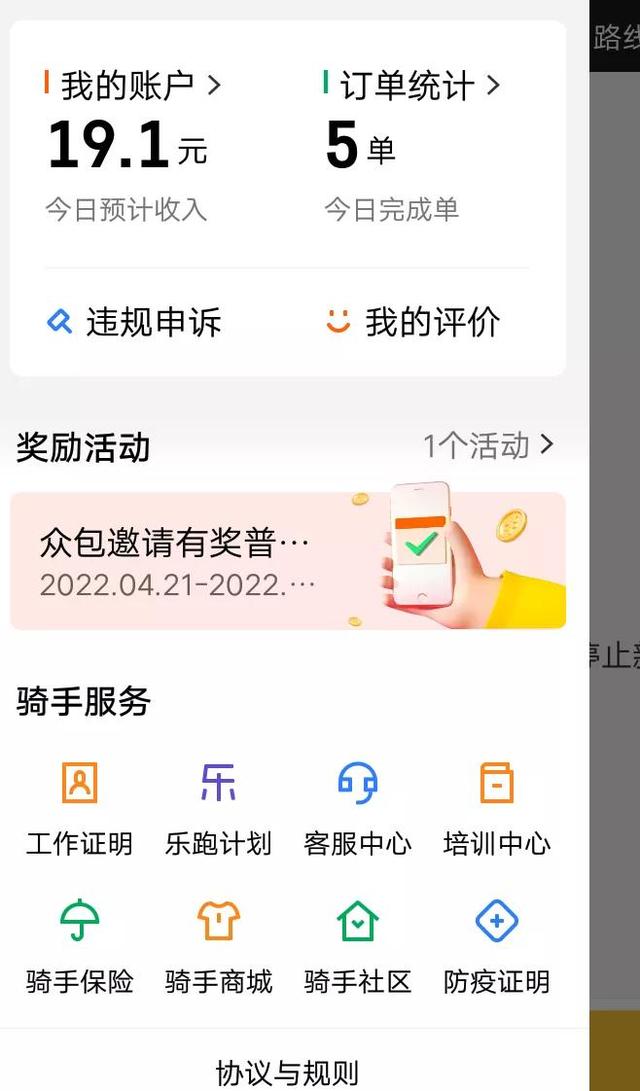Open the 众包邀请有奖 activity banner
This screenshot has width=640, height=1091.
click(x=288, y=561)
